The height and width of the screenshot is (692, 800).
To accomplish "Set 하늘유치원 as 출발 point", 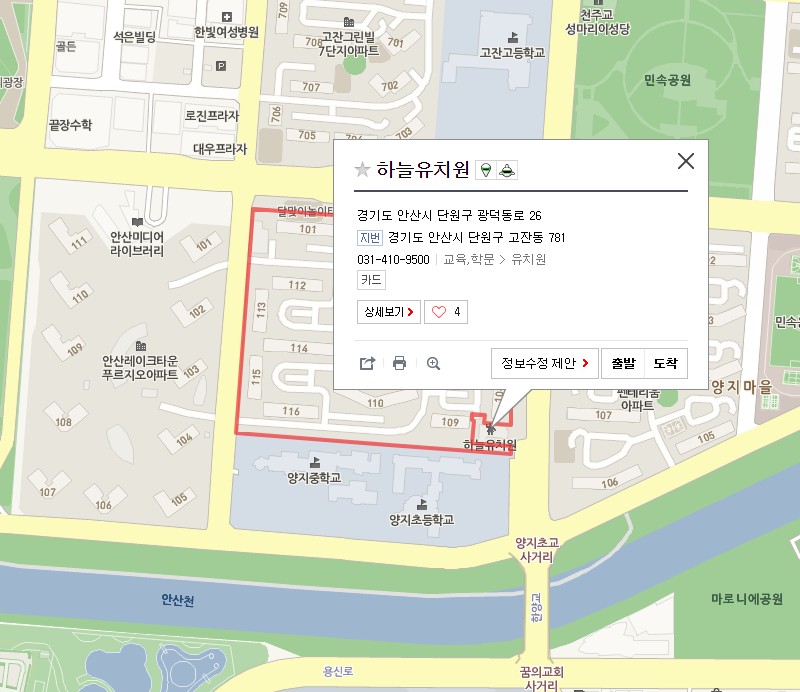I will coord(623,363).
